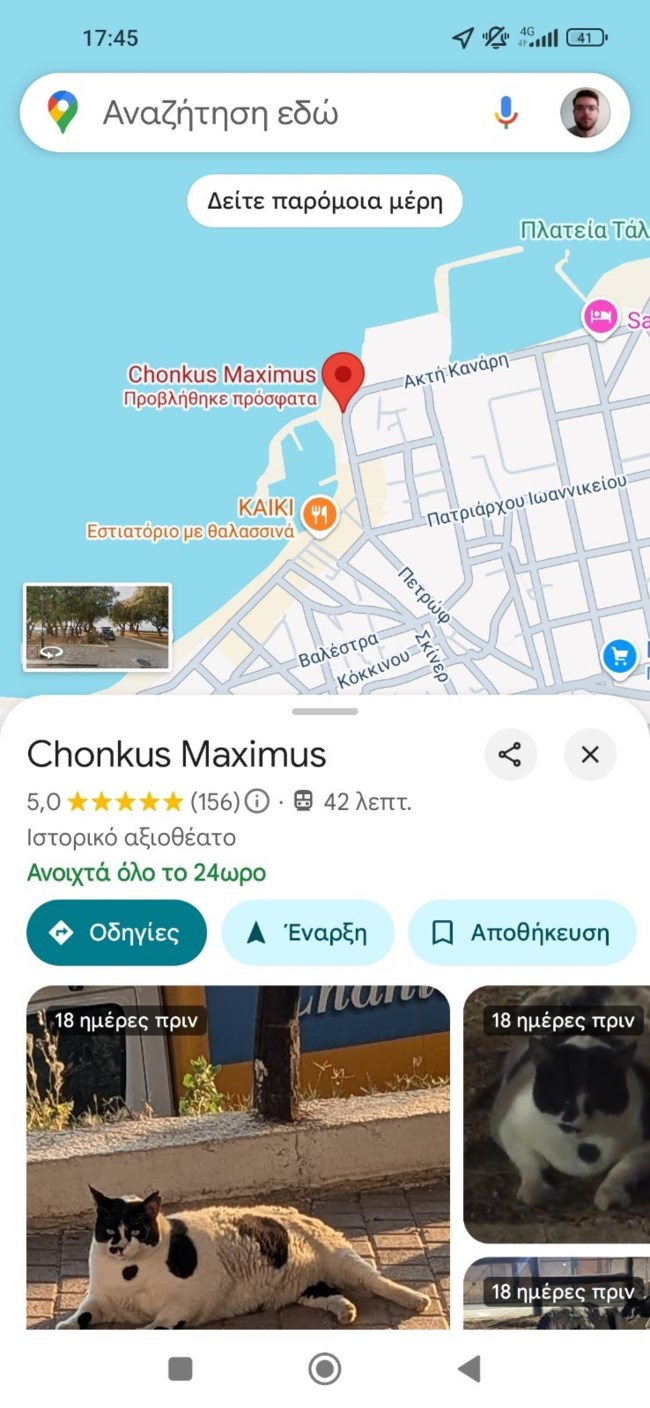Viewport: 650px width, 1408px height.
Task: Tap the hotel marker on the map
Action: 599,317
